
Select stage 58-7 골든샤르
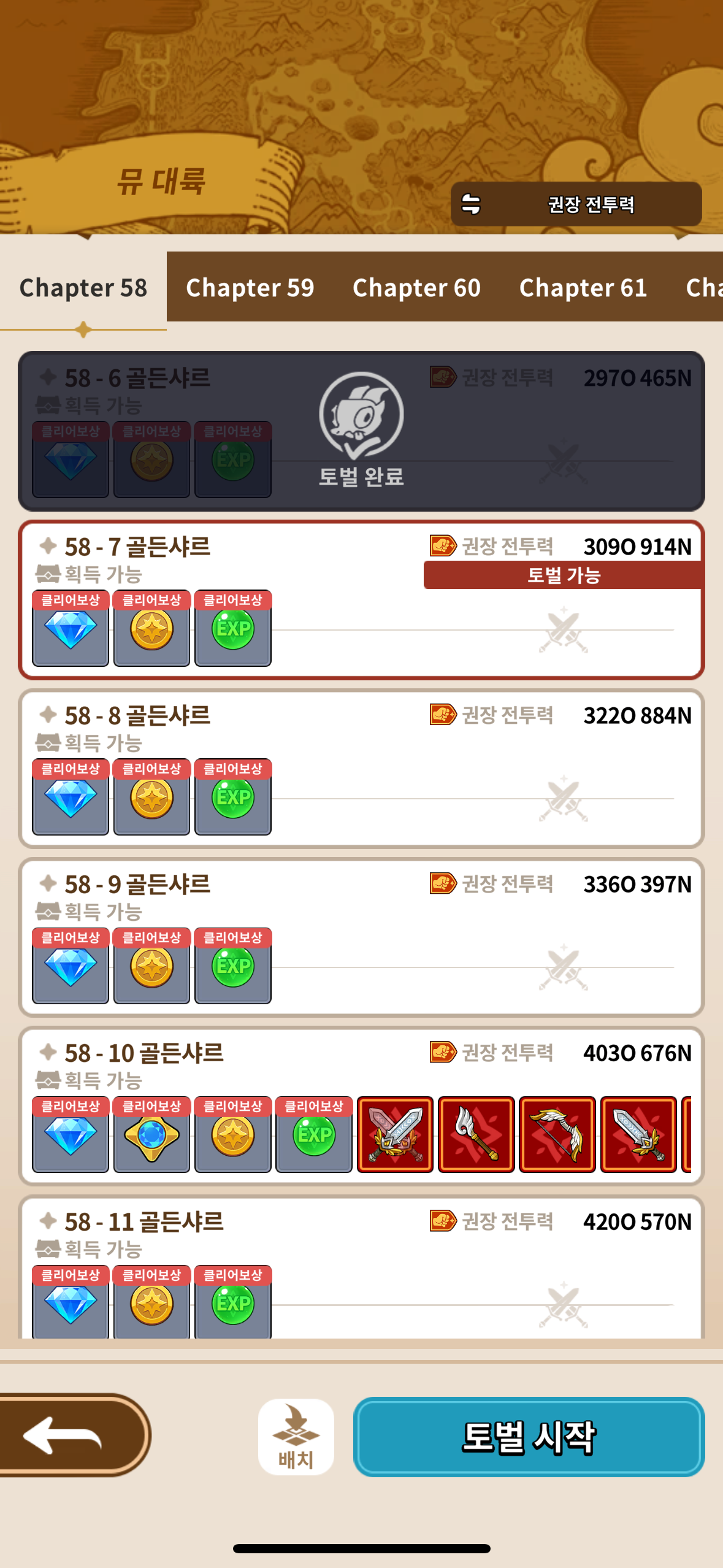point(361,600)
